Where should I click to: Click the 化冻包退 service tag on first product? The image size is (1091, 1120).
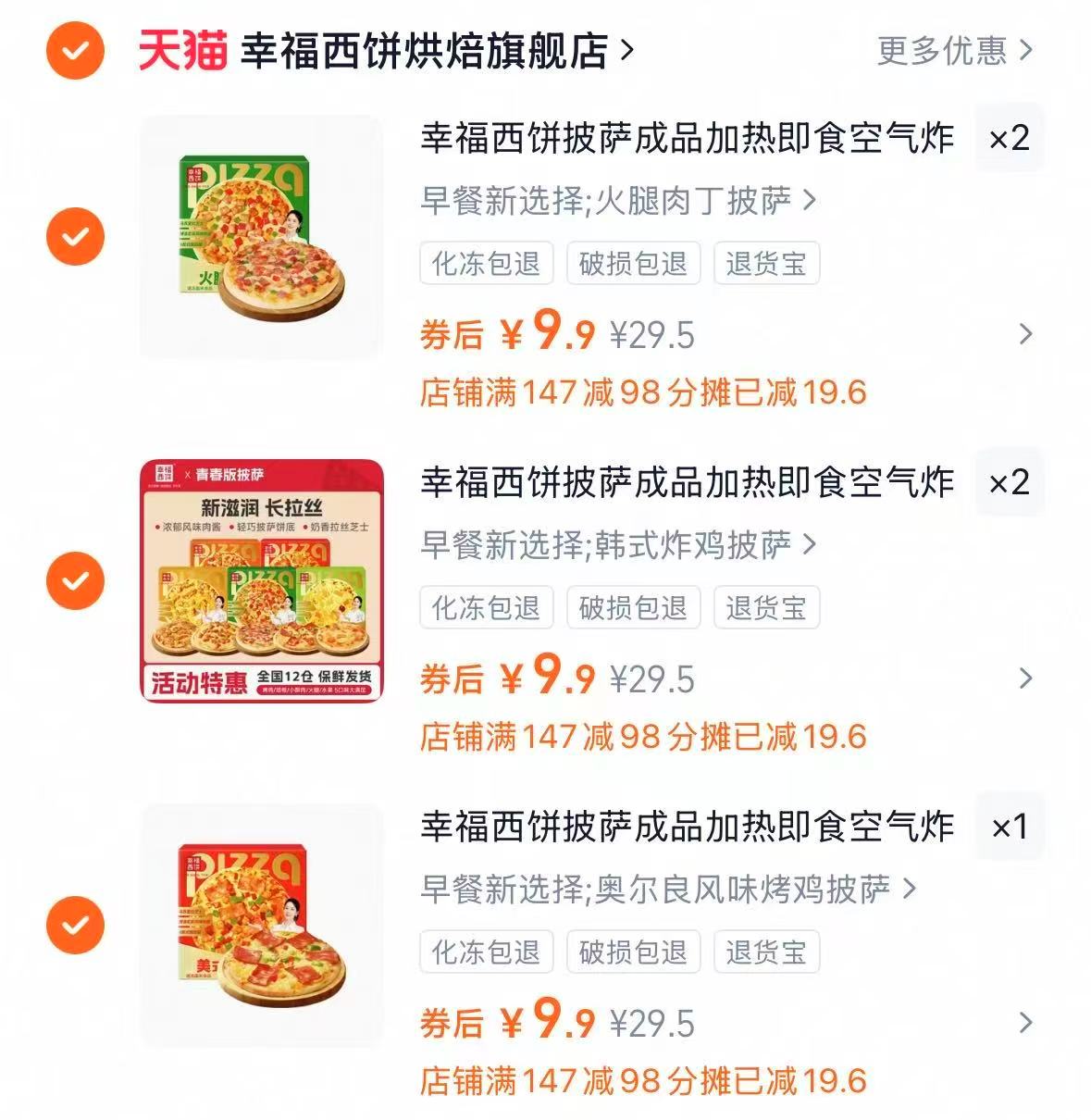[486, 264]
